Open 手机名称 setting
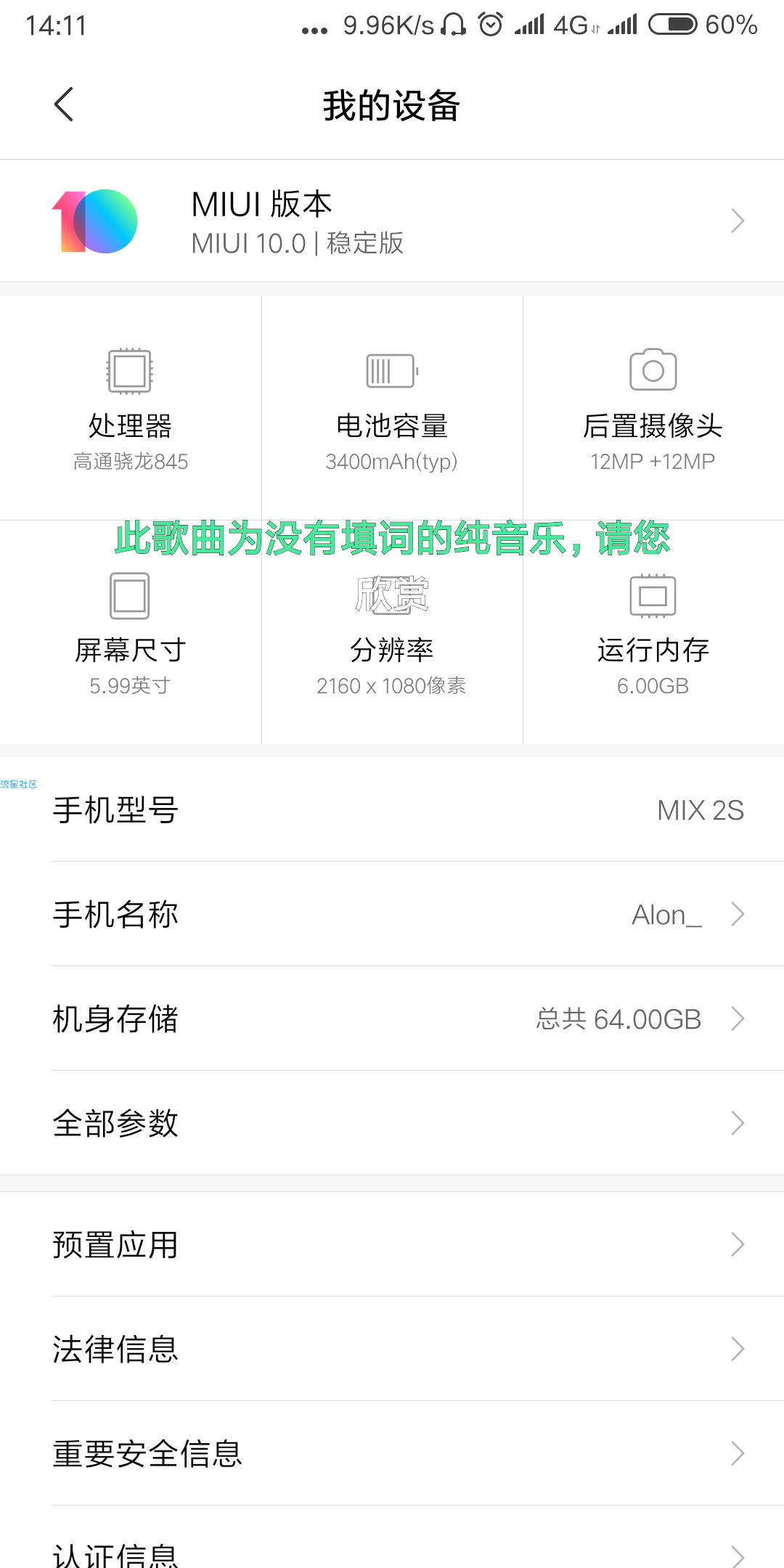Viewport: 784px width, 1568px height. (392, 914)
